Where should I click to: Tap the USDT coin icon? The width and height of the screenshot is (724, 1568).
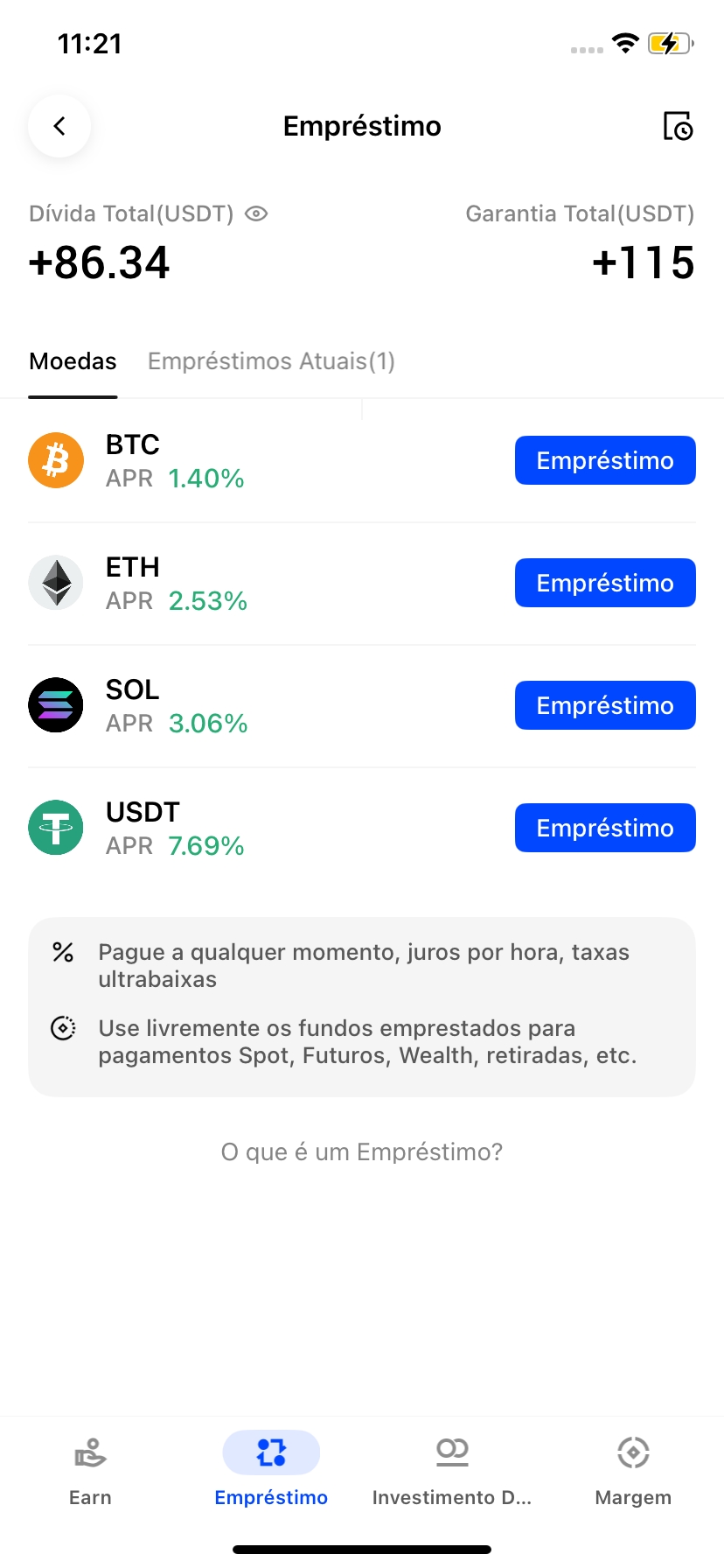55,827
